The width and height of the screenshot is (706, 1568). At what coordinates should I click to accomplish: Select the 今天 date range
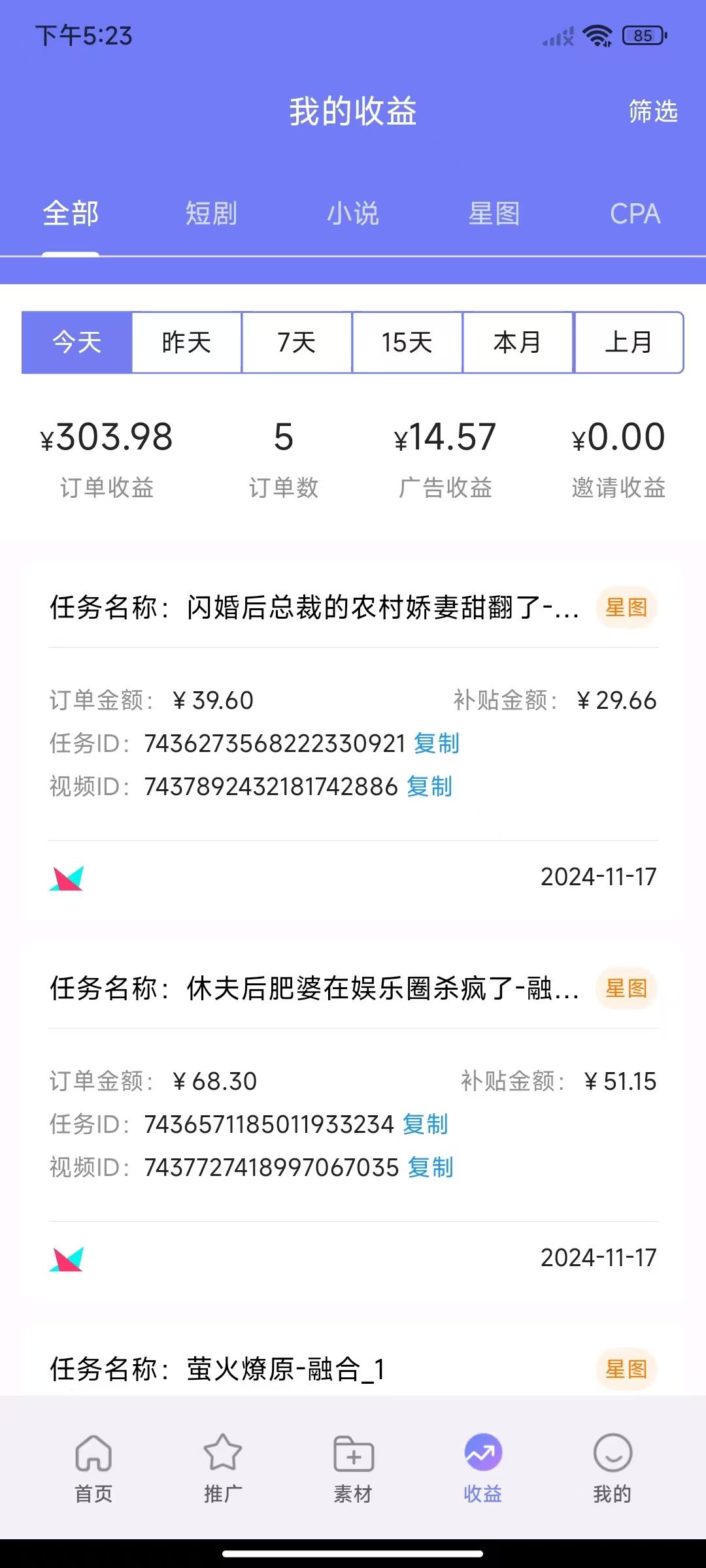77,342
